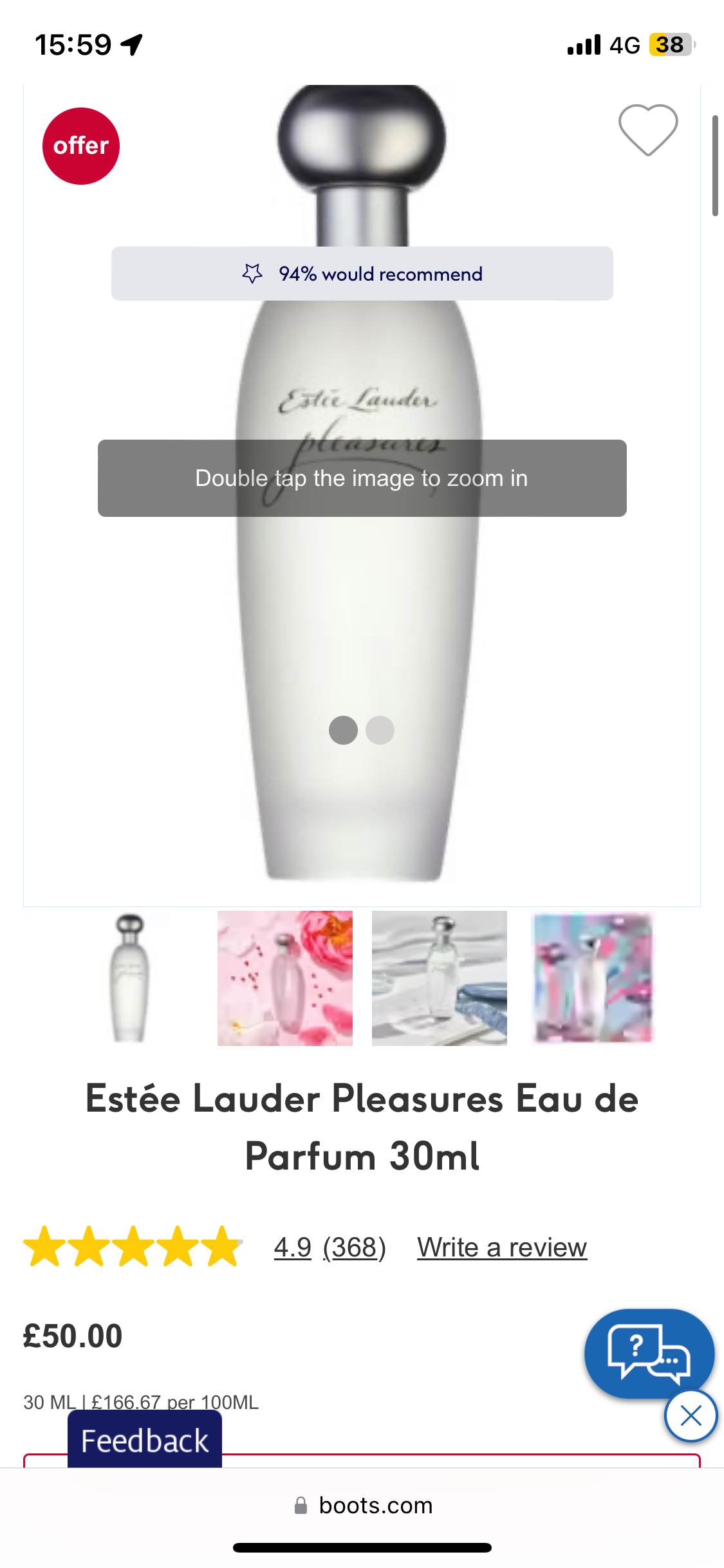
Task: Open the 368 reviews link
Action: [x=354, y=1247]
